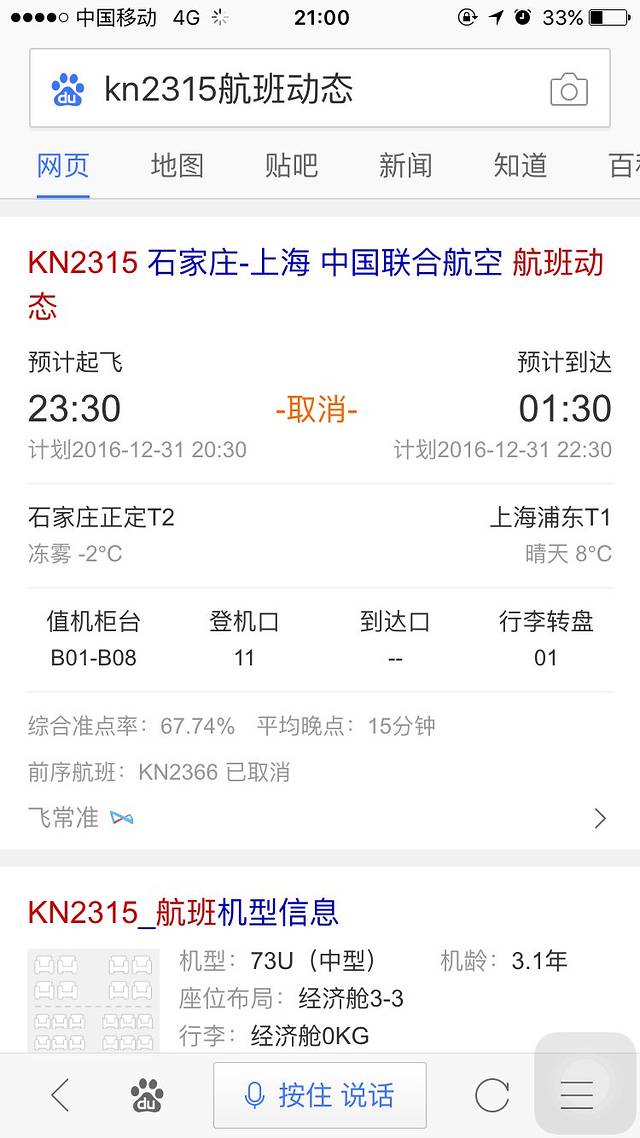The image size is (640, 1138).
Task: Go back to the previous page
Action: click(x=60, y=1096)
